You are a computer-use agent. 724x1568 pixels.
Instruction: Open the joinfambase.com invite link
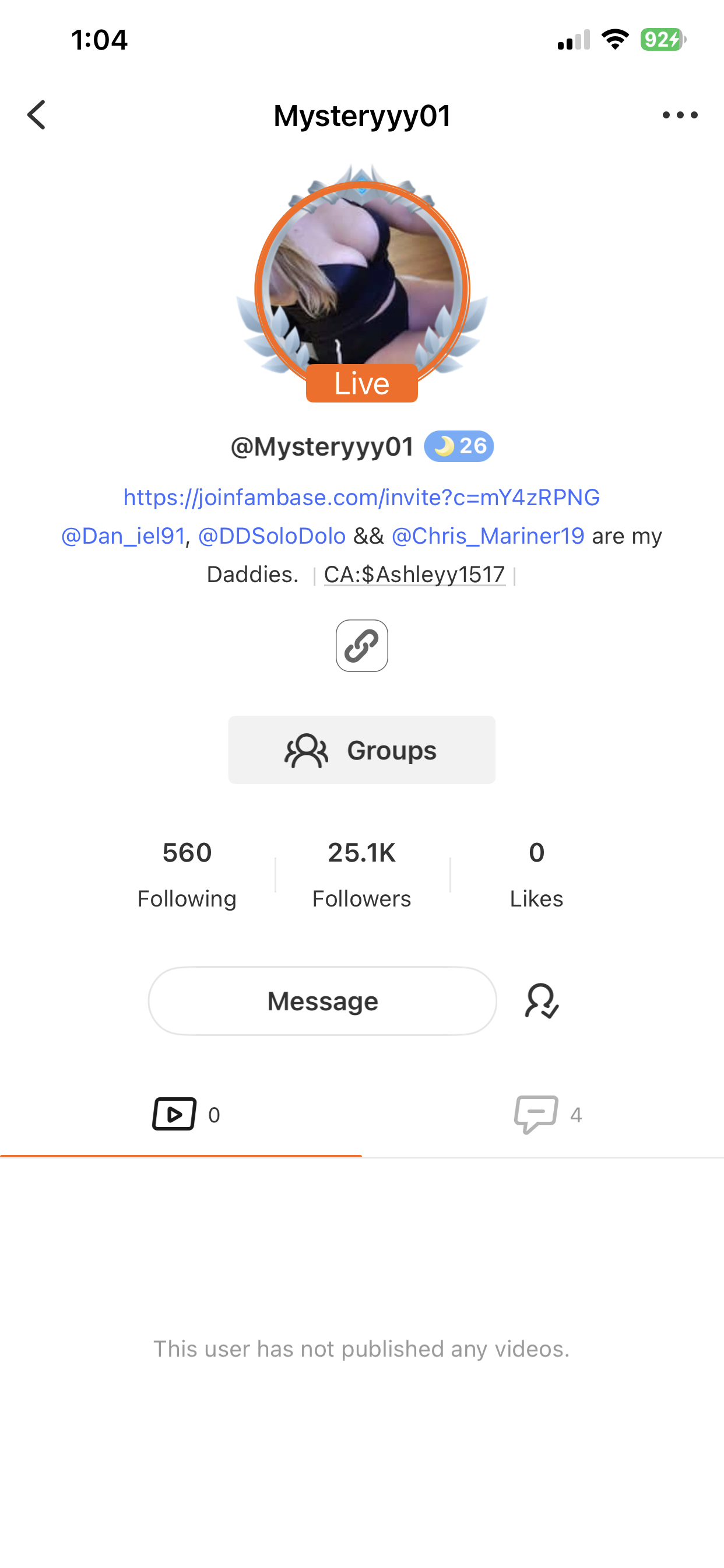click(x=361, y=498)
